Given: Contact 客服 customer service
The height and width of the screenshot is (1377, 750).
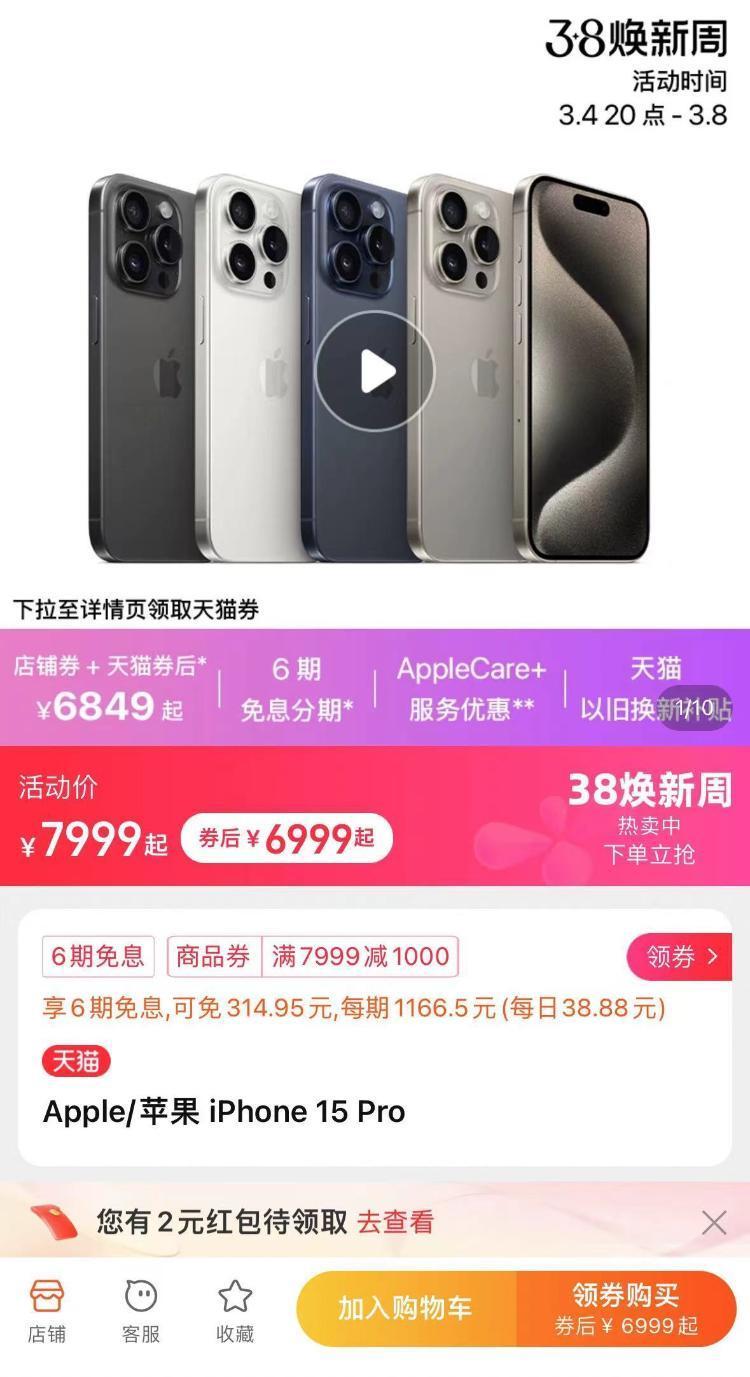Looking at the screenshot, I should (x=141, y=1310).
